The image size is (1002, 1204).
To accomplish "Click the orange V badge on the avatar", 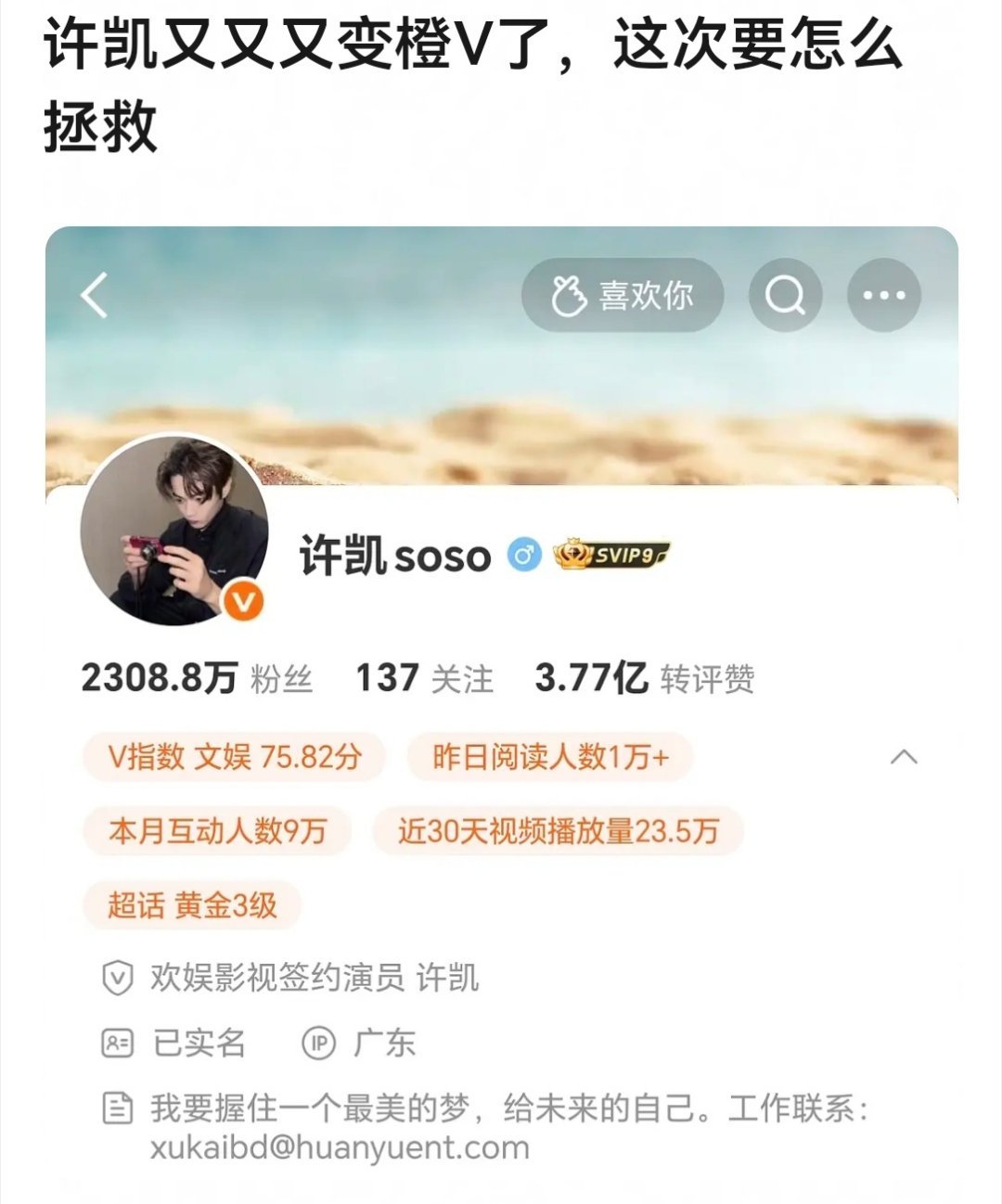I will [x=243, y=602].
